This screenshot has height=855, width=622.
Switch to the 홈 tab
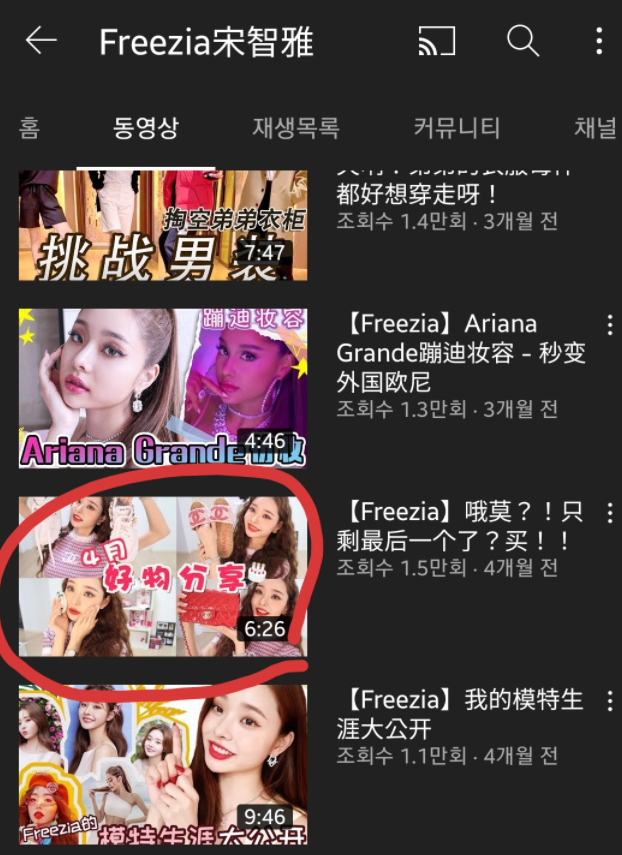point(30,128)
